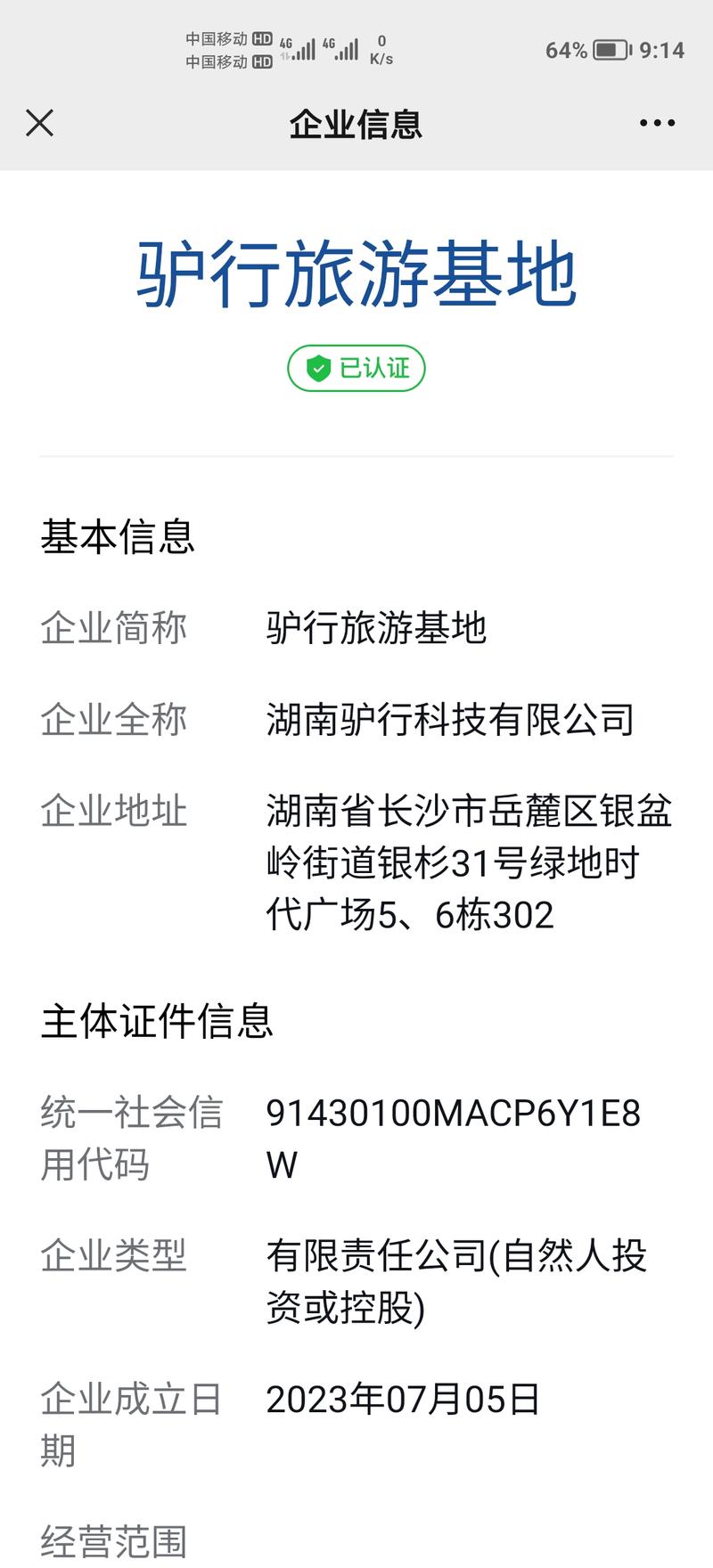Select the establishment date 2023年07月05日
This screenshot has height=1568, width=713.
tap(403, 1399)
